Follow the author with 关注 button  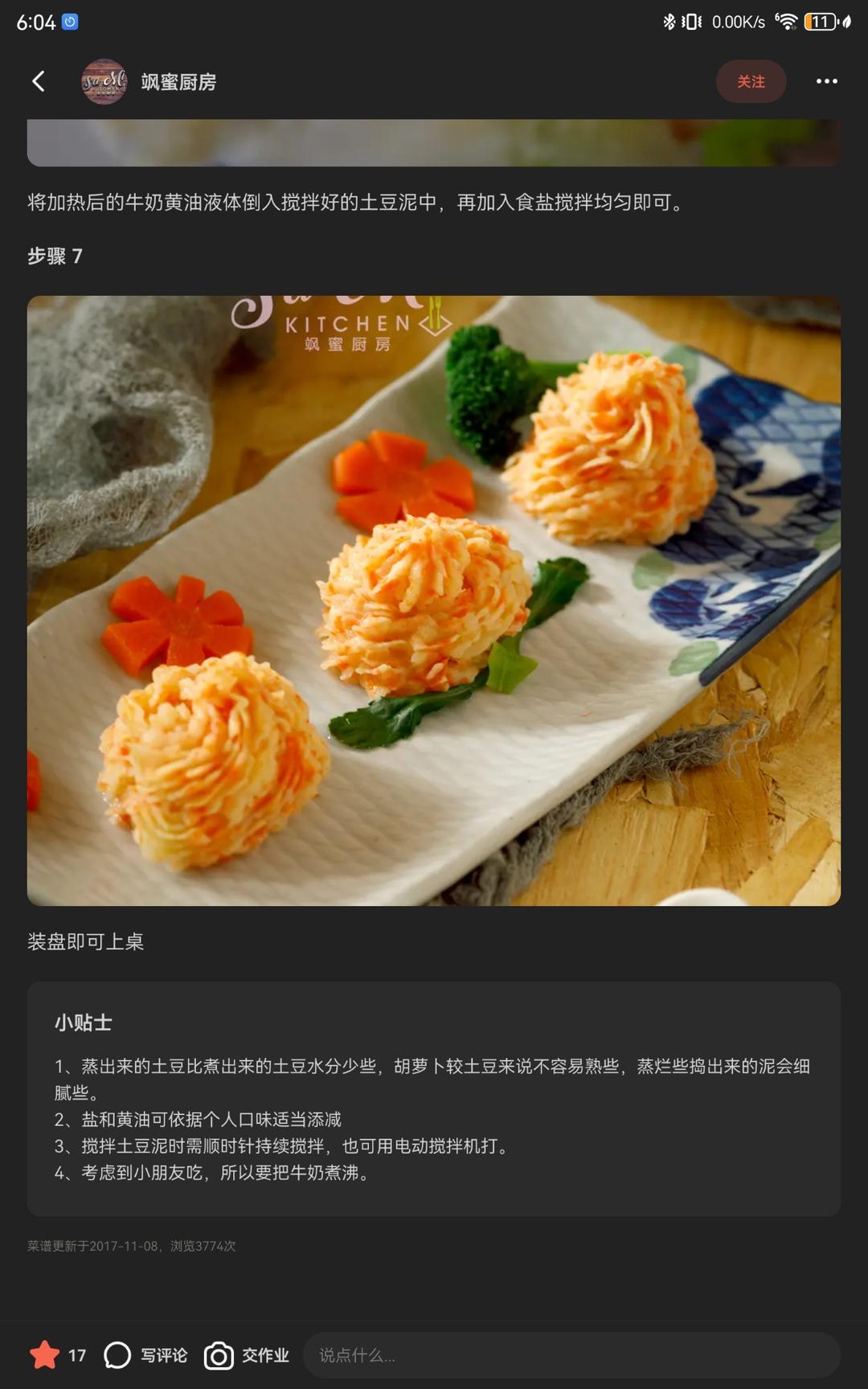pos(750,81)
